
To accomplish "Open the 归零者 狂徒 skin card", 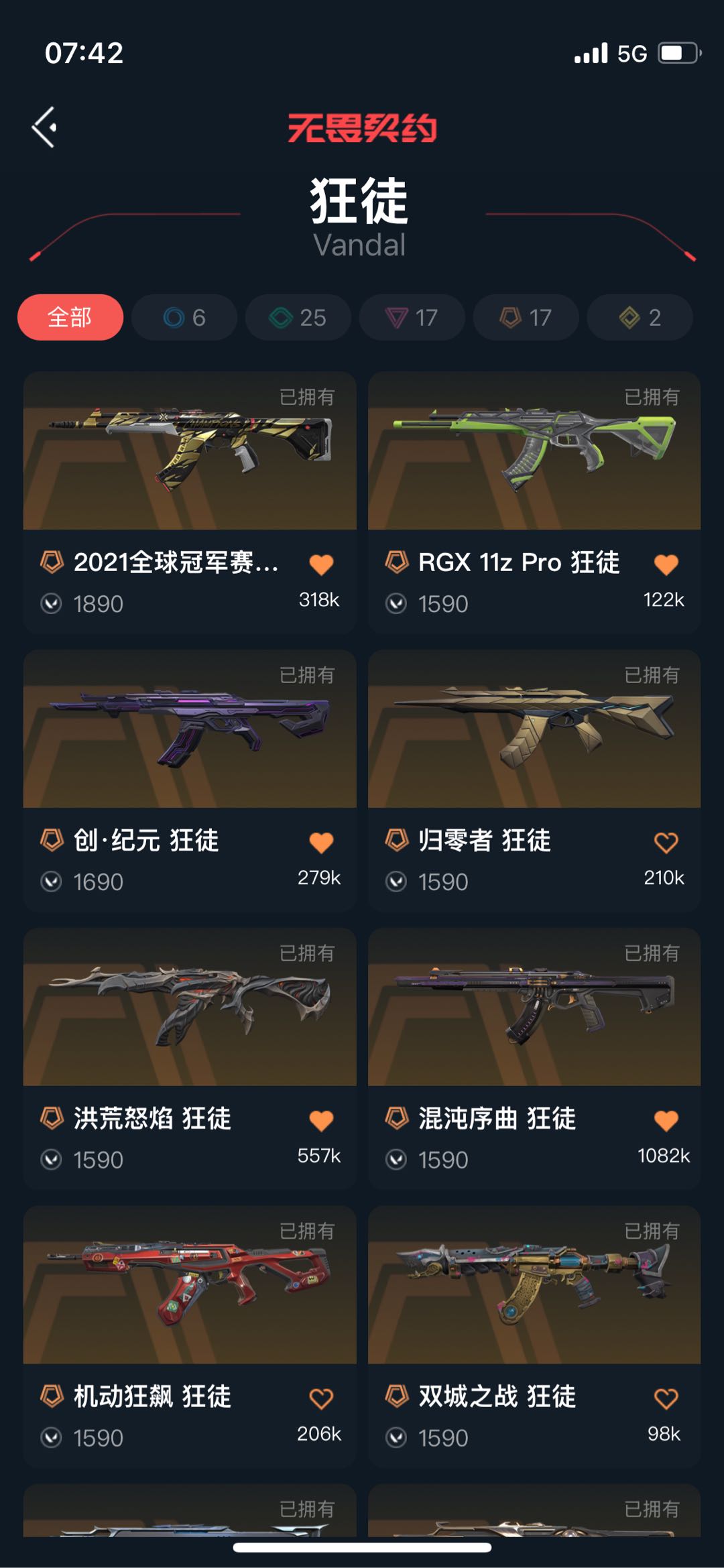I will [x=534, y=780].
